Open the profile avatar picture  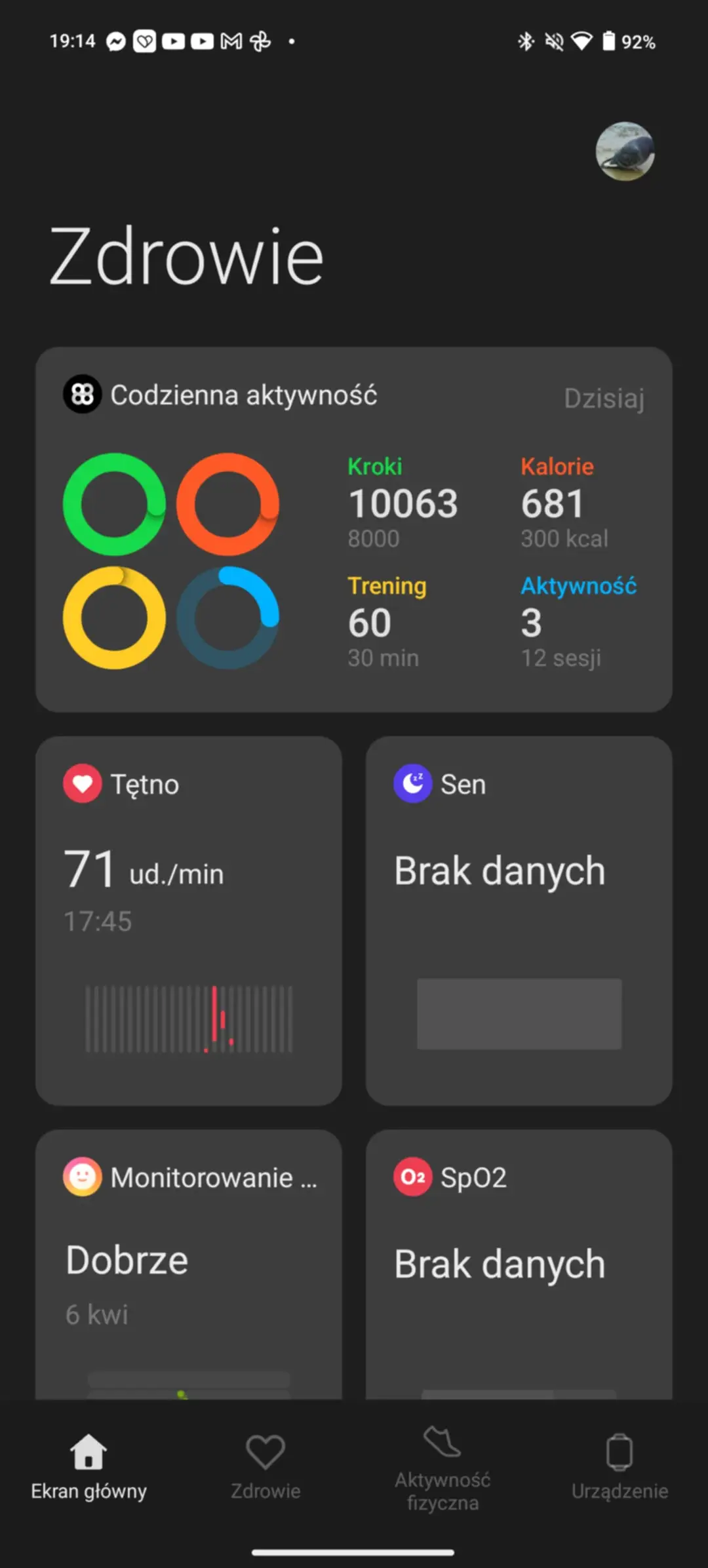625,151
